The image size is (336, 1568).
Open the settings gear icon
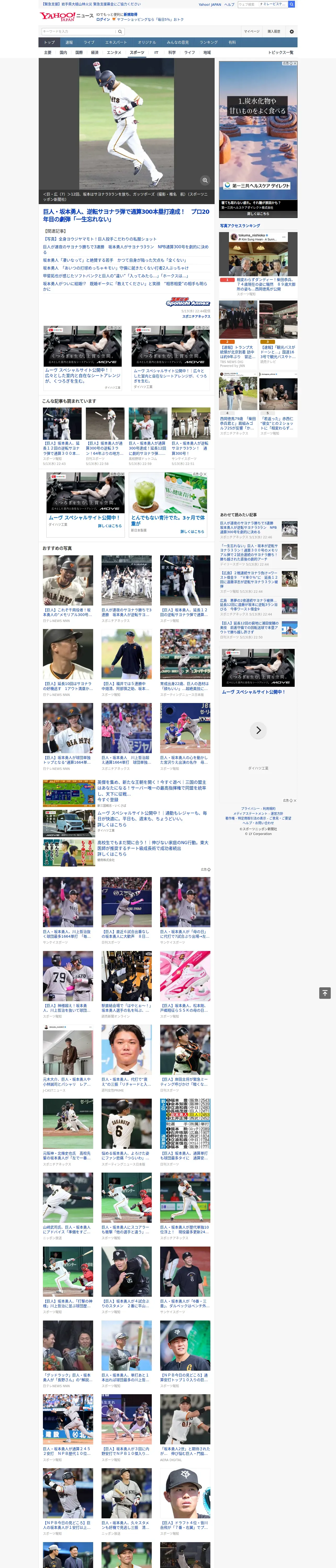[291, 32]
